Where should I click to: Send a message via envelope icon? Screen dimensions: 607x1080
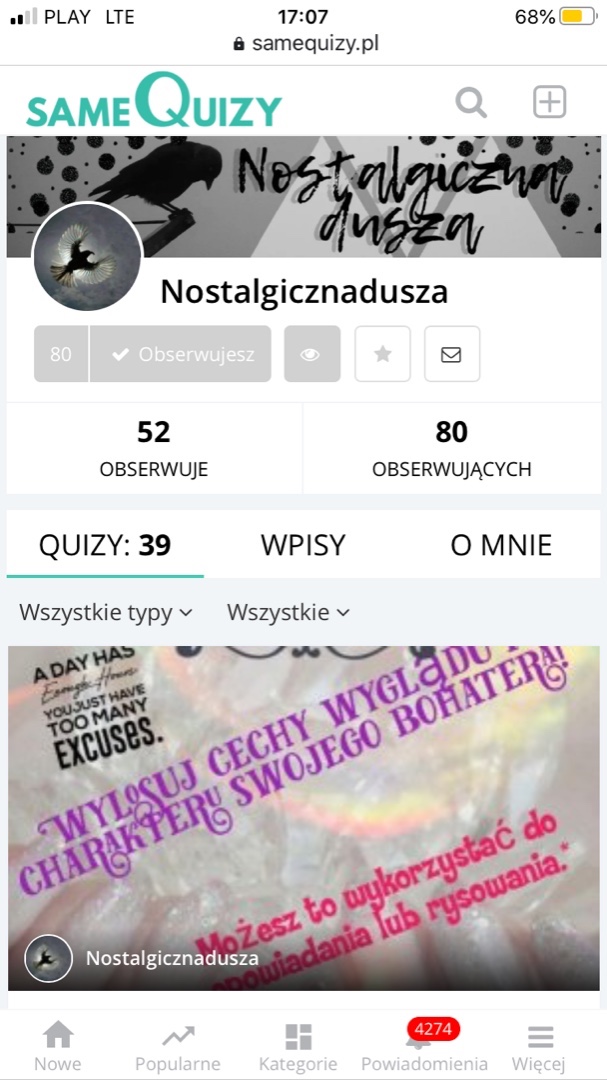(x=451, y=354)
